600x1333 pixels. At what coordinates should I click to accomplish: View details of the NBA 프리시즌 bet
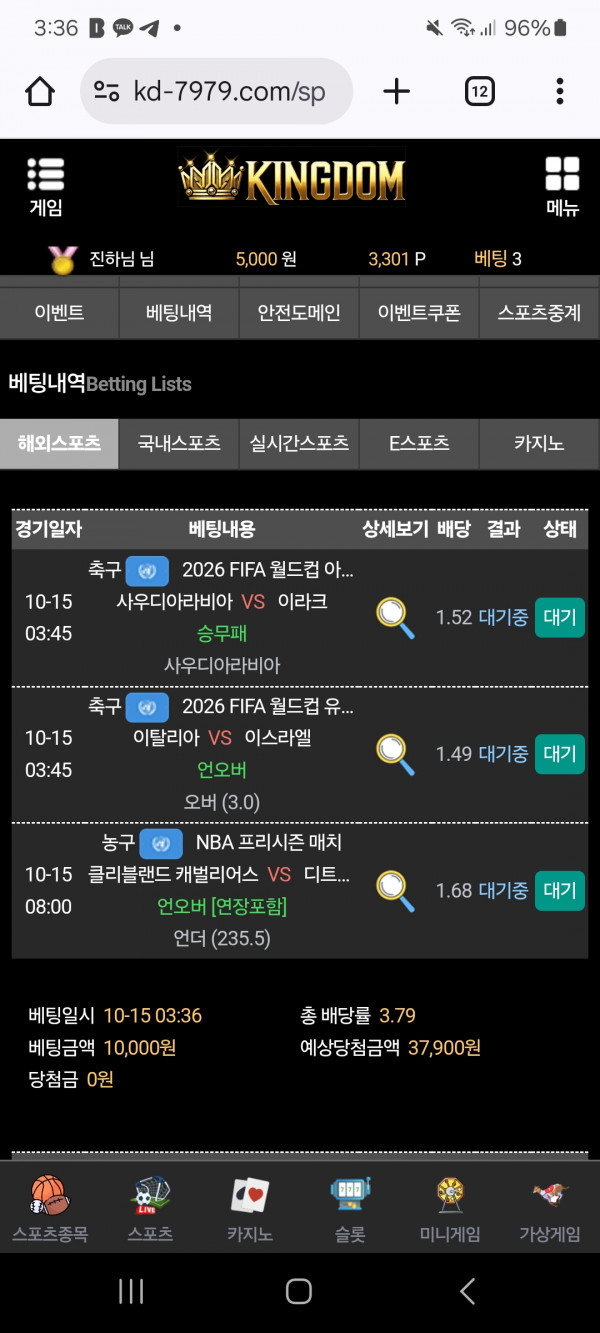[x=395, y=891]
